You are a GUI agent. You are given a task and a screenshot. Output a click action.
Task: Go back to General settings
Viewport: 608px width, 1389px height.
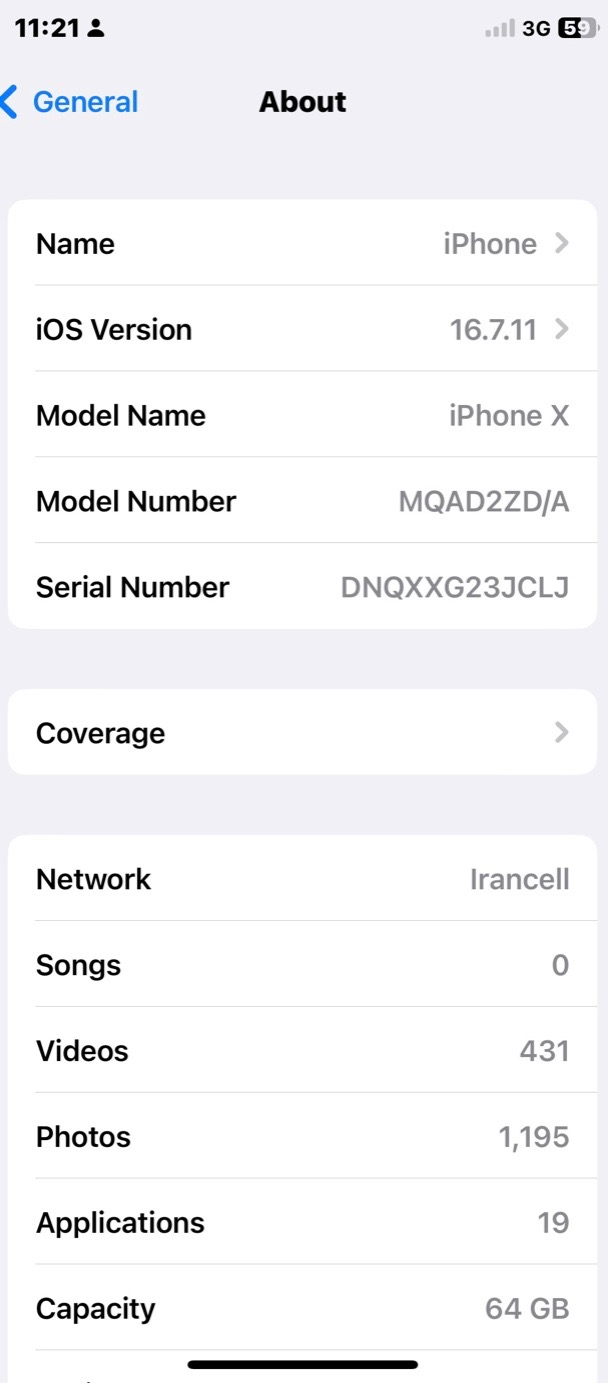[x=70, y=102]
